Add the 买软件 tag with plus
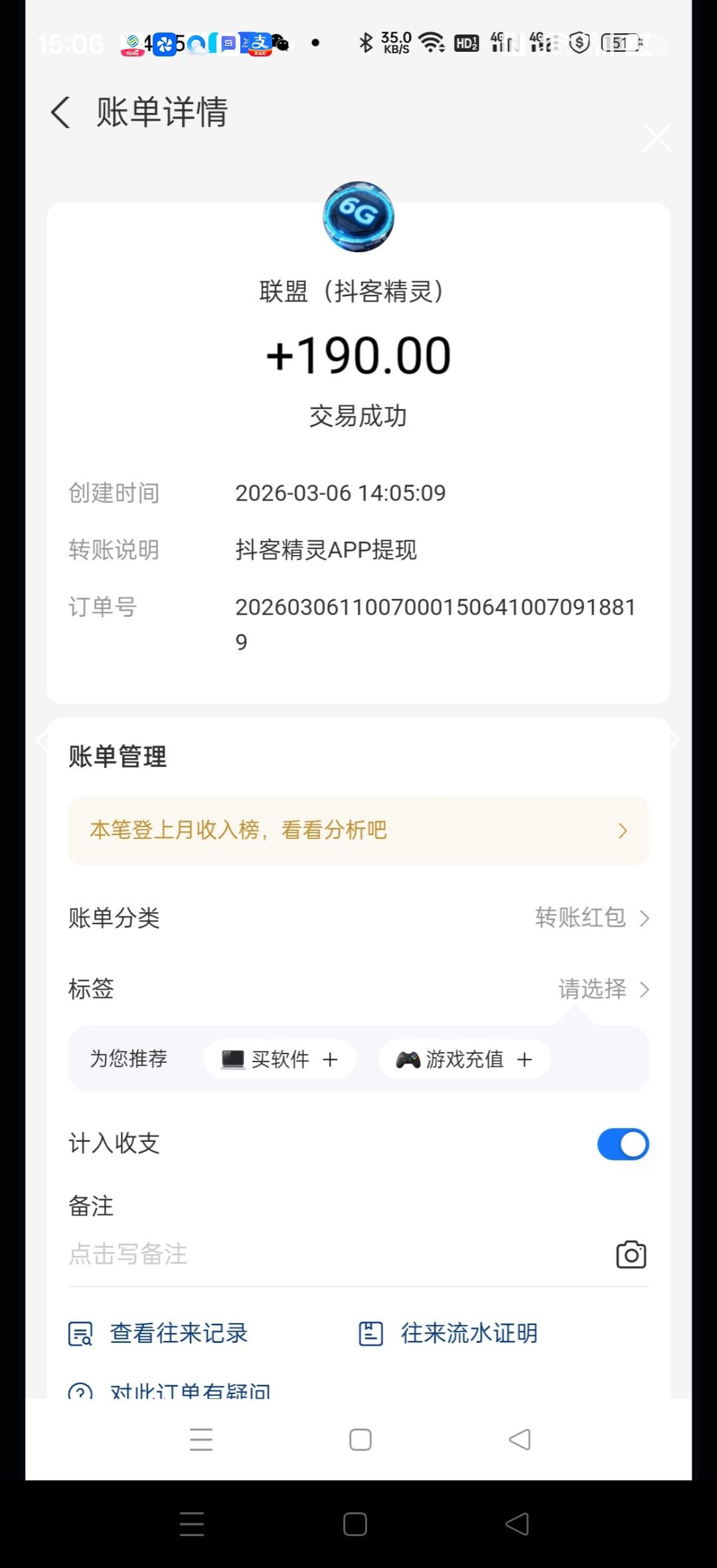This screenshot has width=717, height=1568. click(331, 1059)
